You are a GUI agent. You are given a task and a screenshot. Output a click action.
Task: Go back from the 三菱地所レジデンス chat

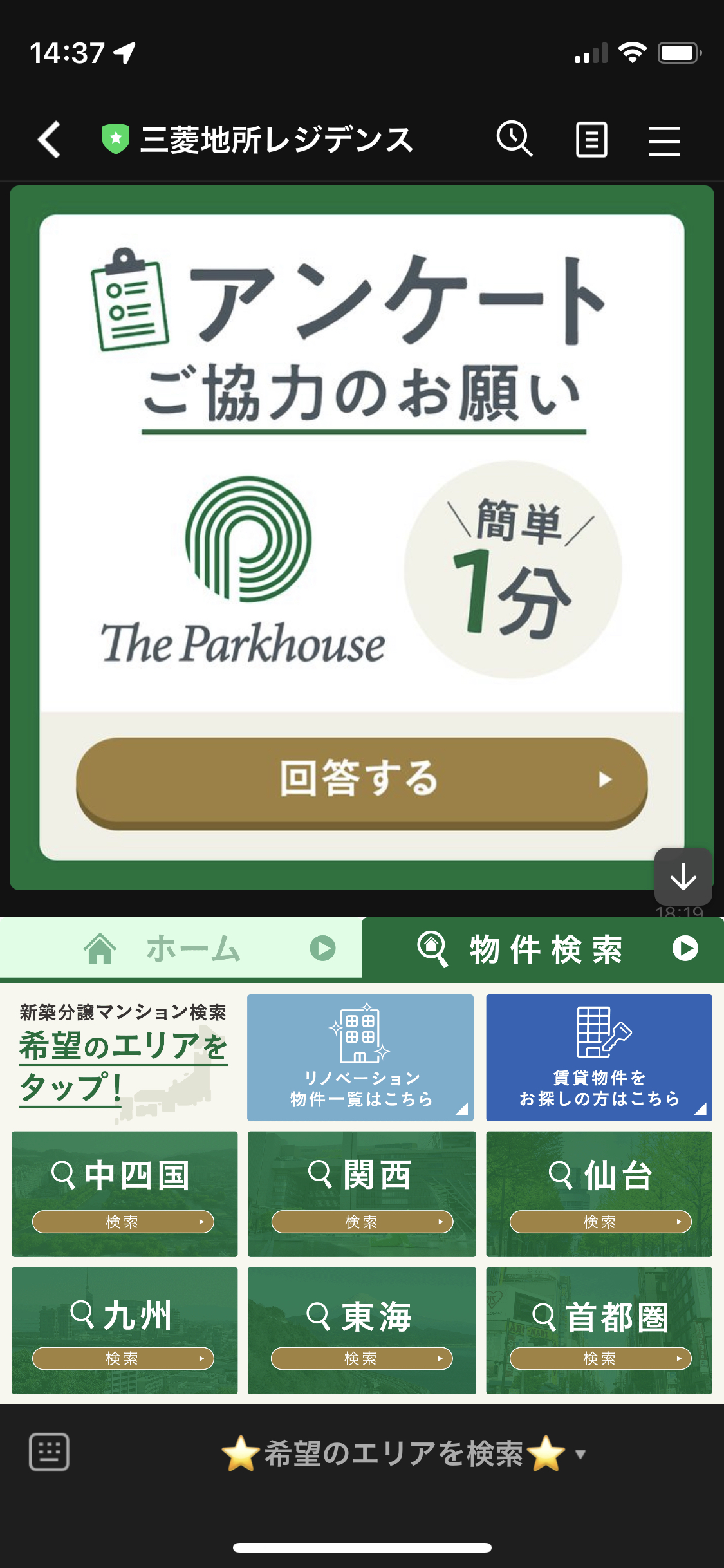[x=49, y=139]
